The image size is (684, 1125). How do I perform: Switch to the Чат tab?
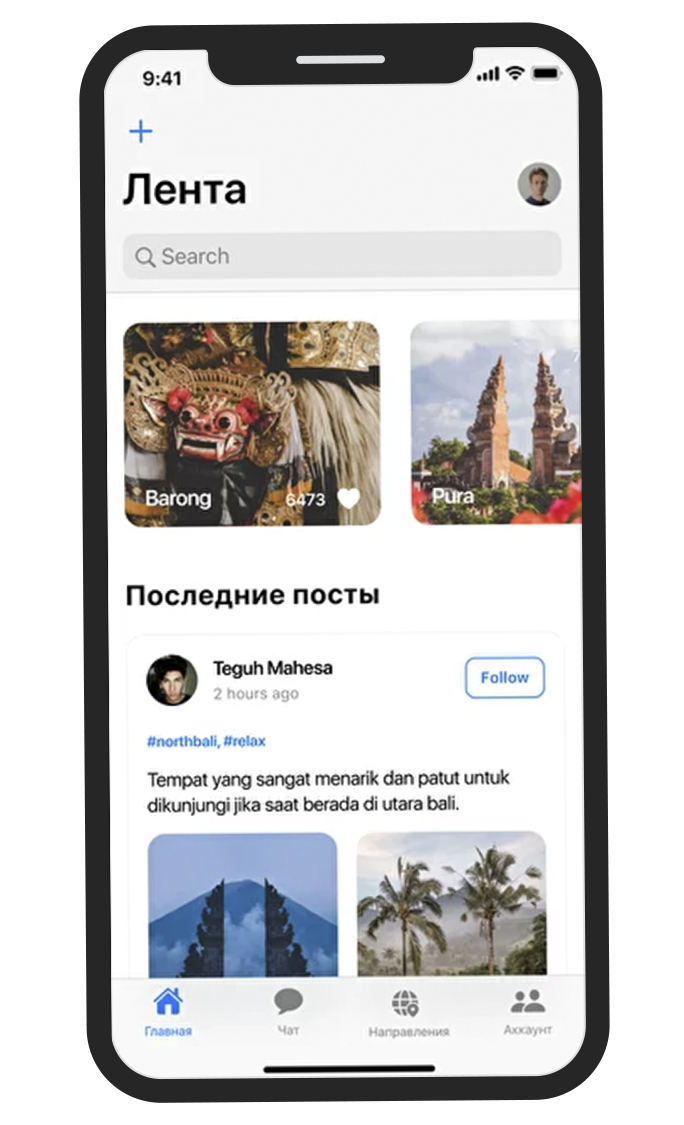[x=288, y=1012]
